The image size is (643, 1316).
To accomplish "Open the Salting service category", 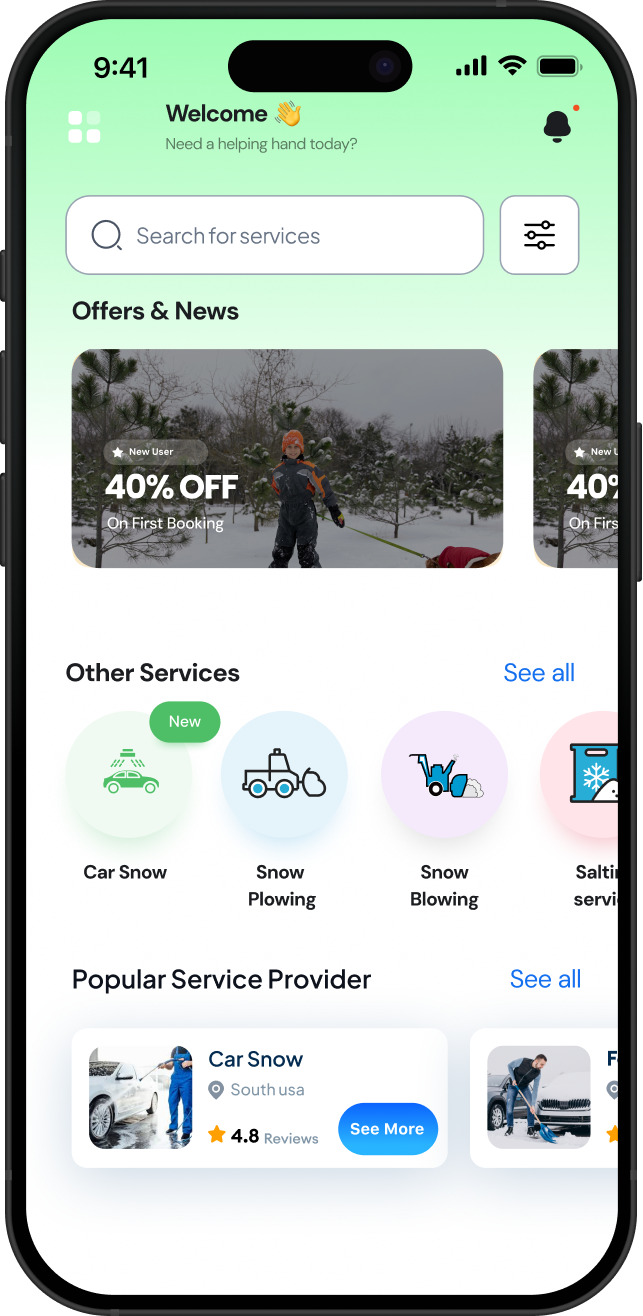I will click(585, 775).
